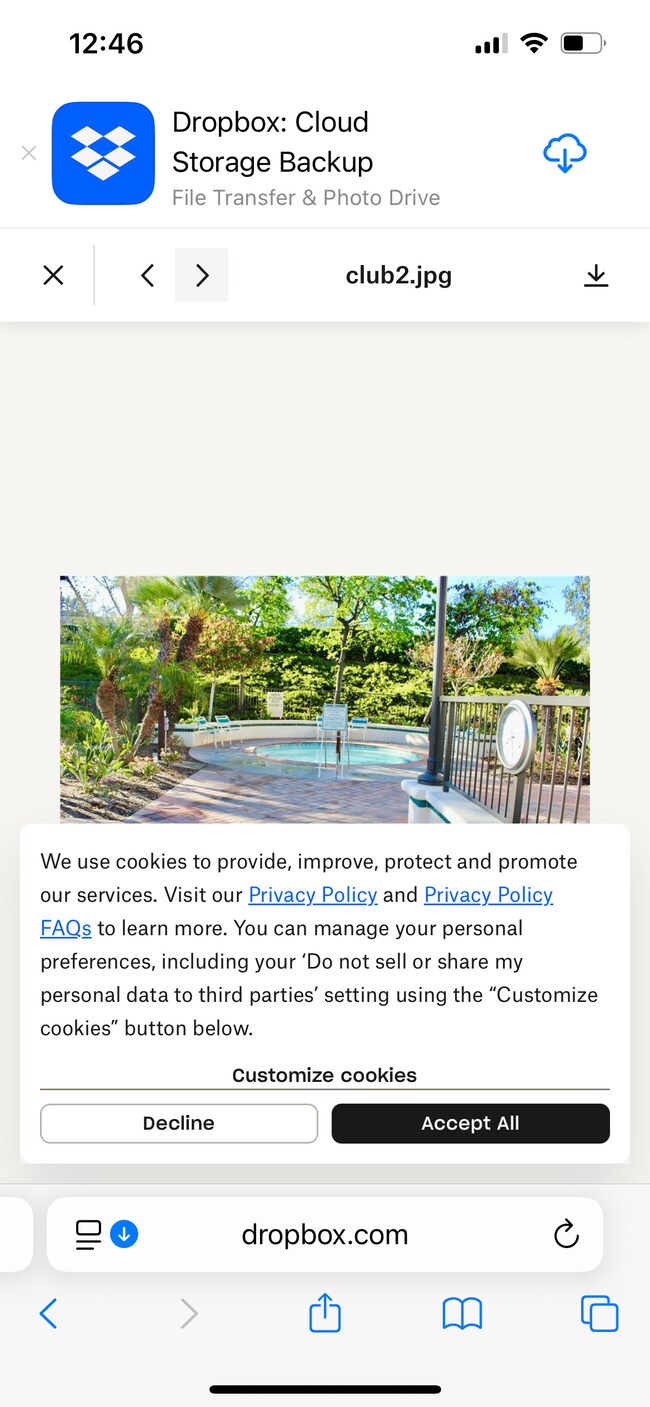Tap the dropbox.com address bar

pyautogui.click(x=324, y=1235)
